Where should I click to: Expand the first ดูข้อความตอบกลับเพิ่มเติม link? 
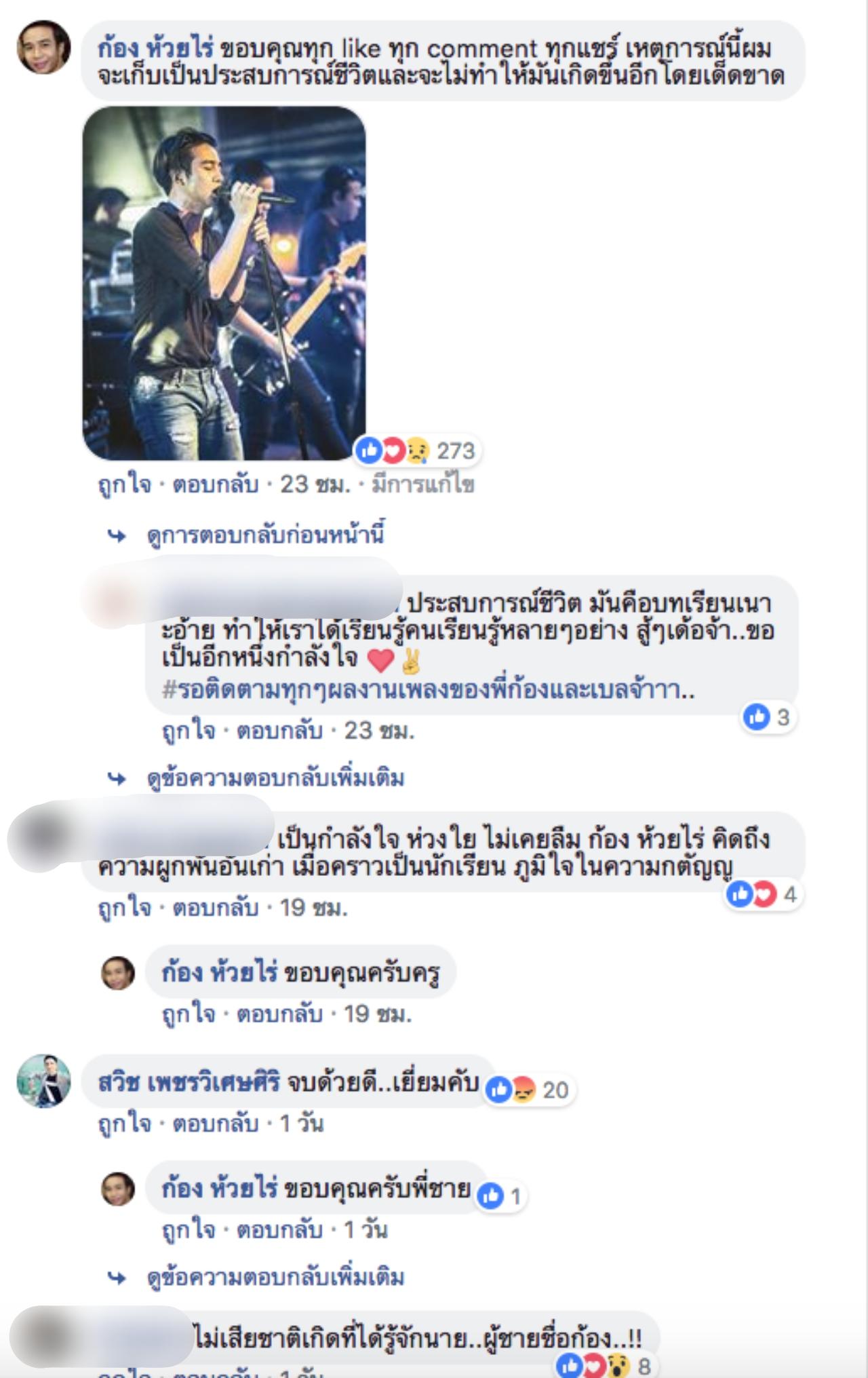pyautogui.click(x=275, y=778)
